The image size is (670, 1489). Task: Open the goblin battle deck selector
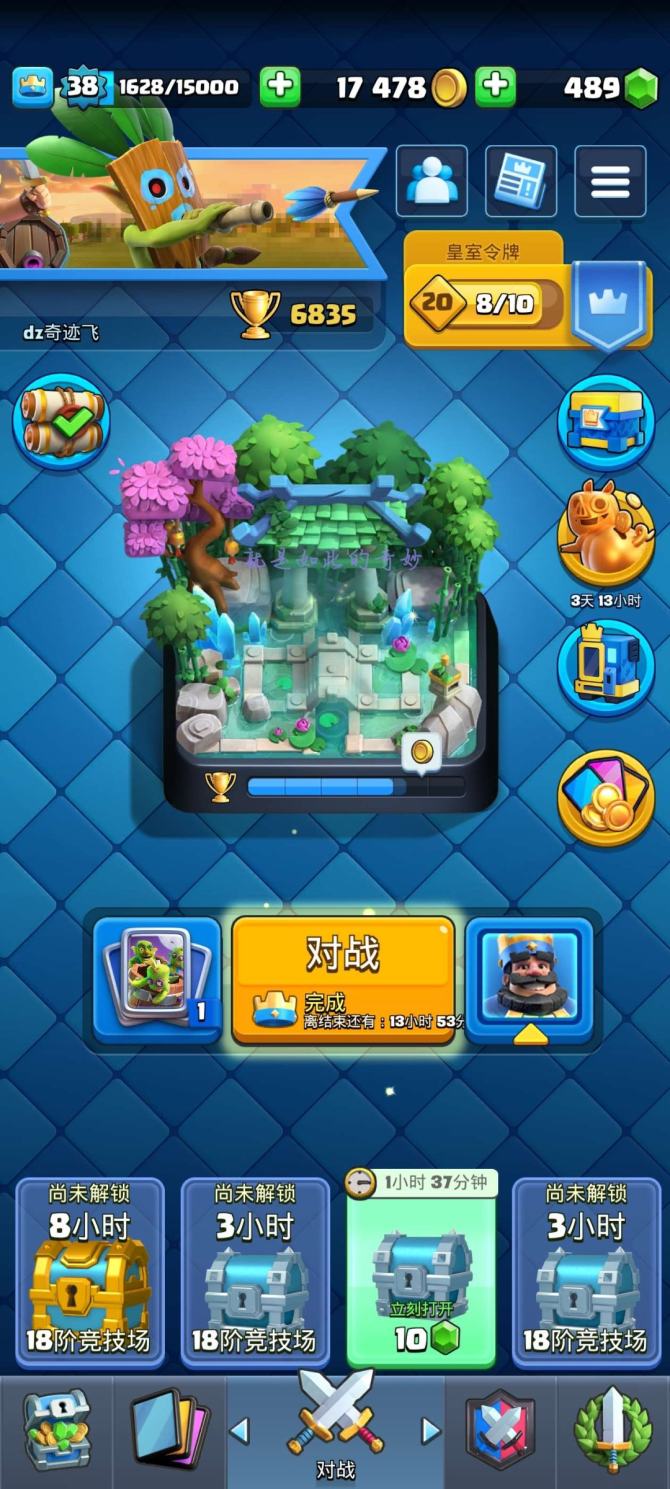pyautogui.click(x=157, y=979)
